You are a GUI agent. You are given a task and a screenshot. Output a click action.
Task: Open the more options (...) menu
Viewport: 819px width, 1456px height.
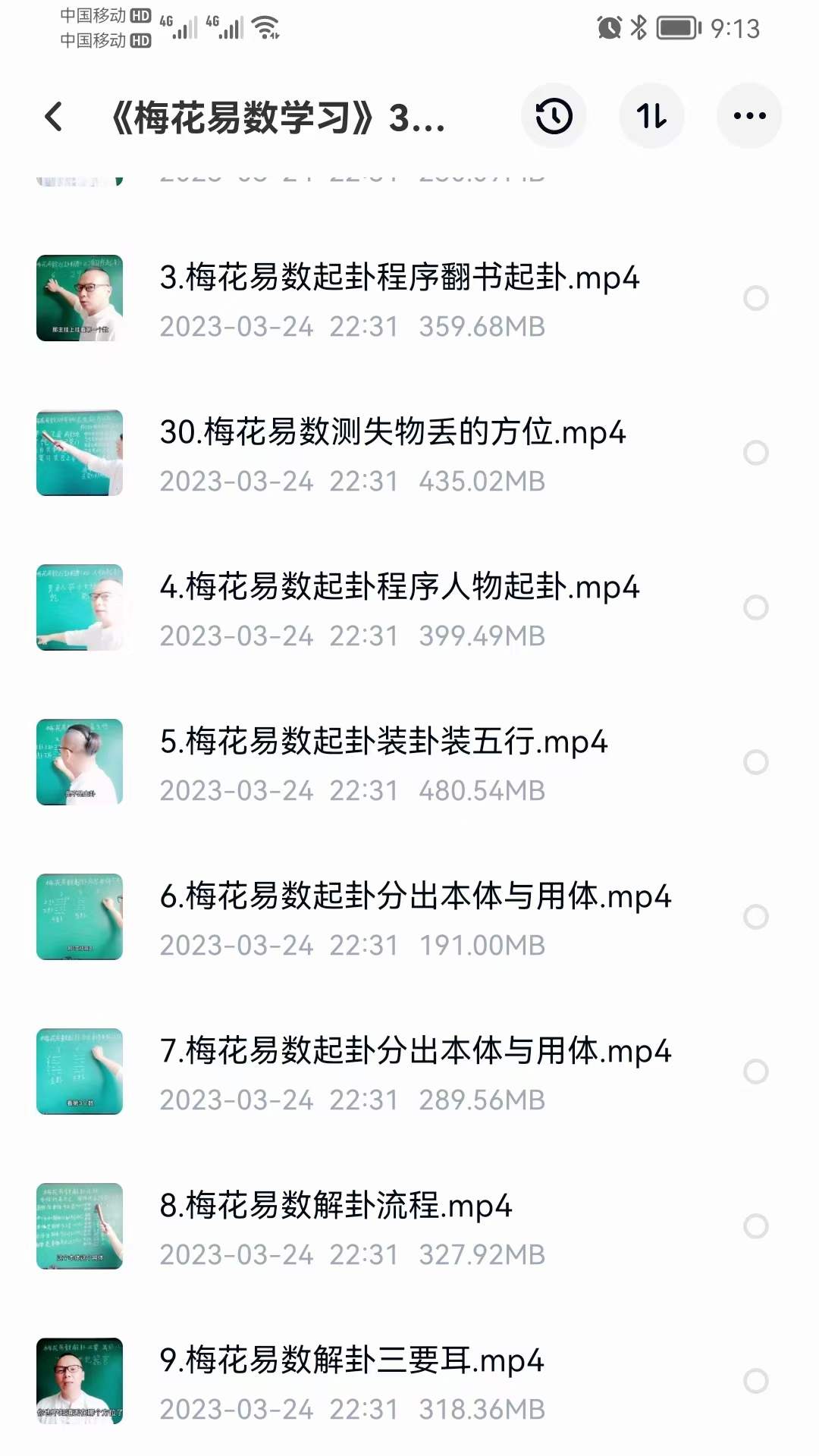pyautogui.click(x=748, y=115)
